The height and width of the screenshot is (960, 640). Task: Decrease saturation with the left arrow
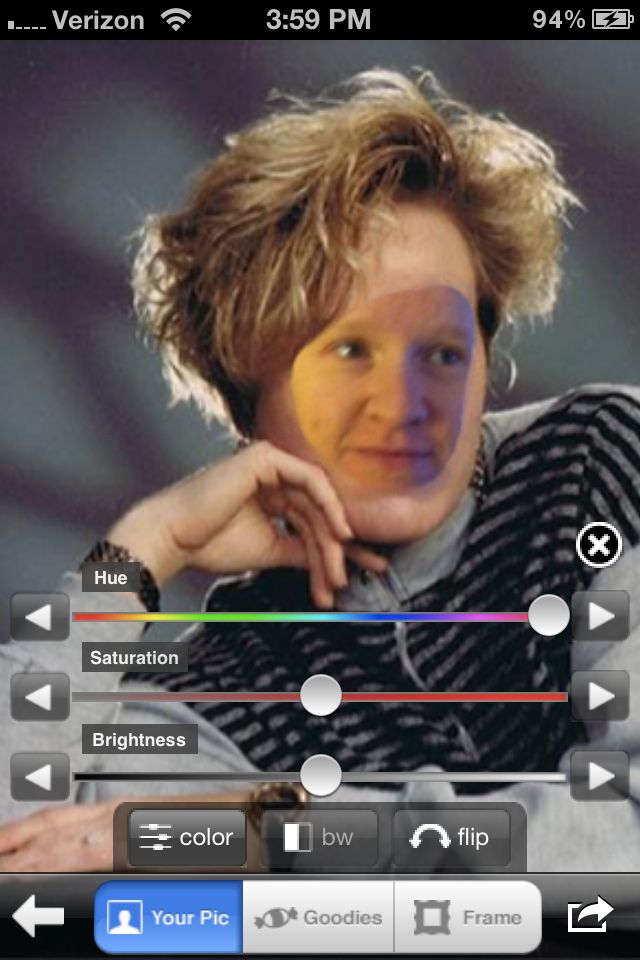point(39,697)
